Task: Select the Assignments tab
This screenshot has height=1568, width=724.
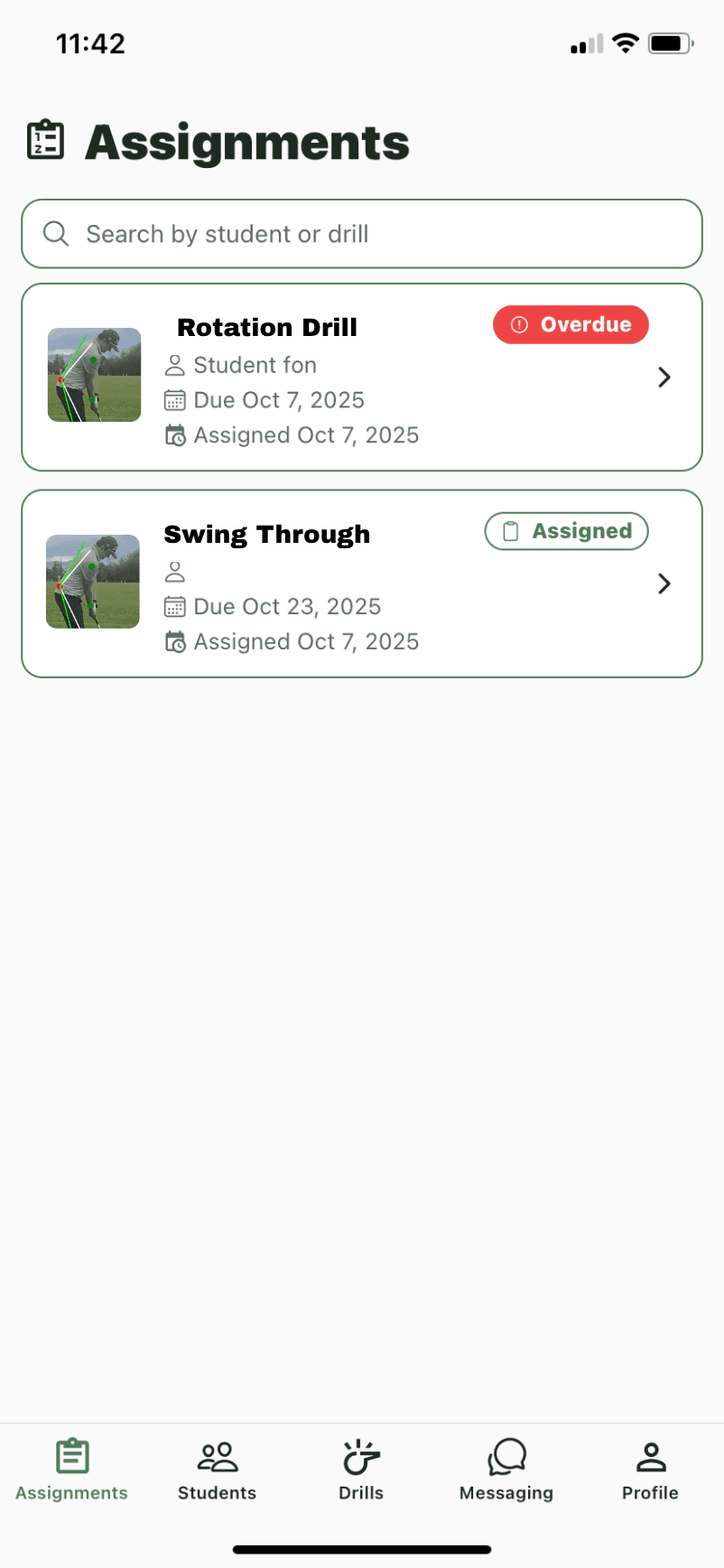Action: (x=72, y=1470)
